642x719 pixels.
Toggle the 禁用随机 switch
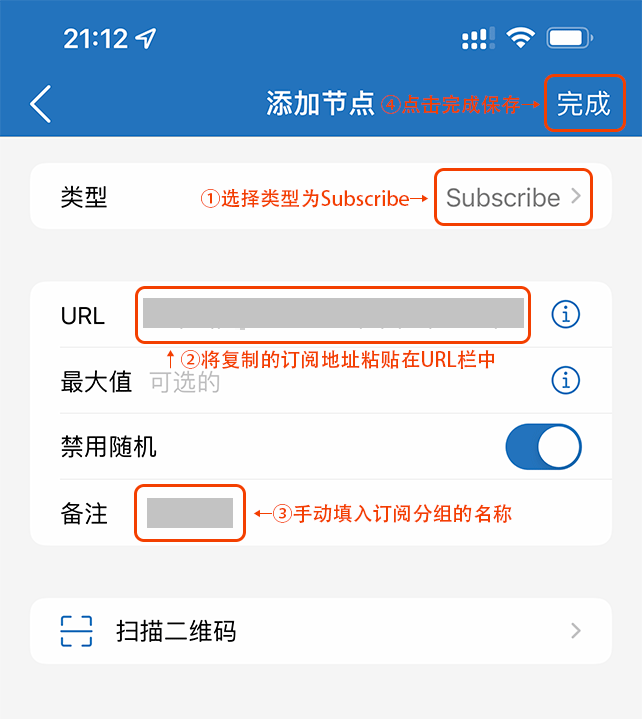543,447
